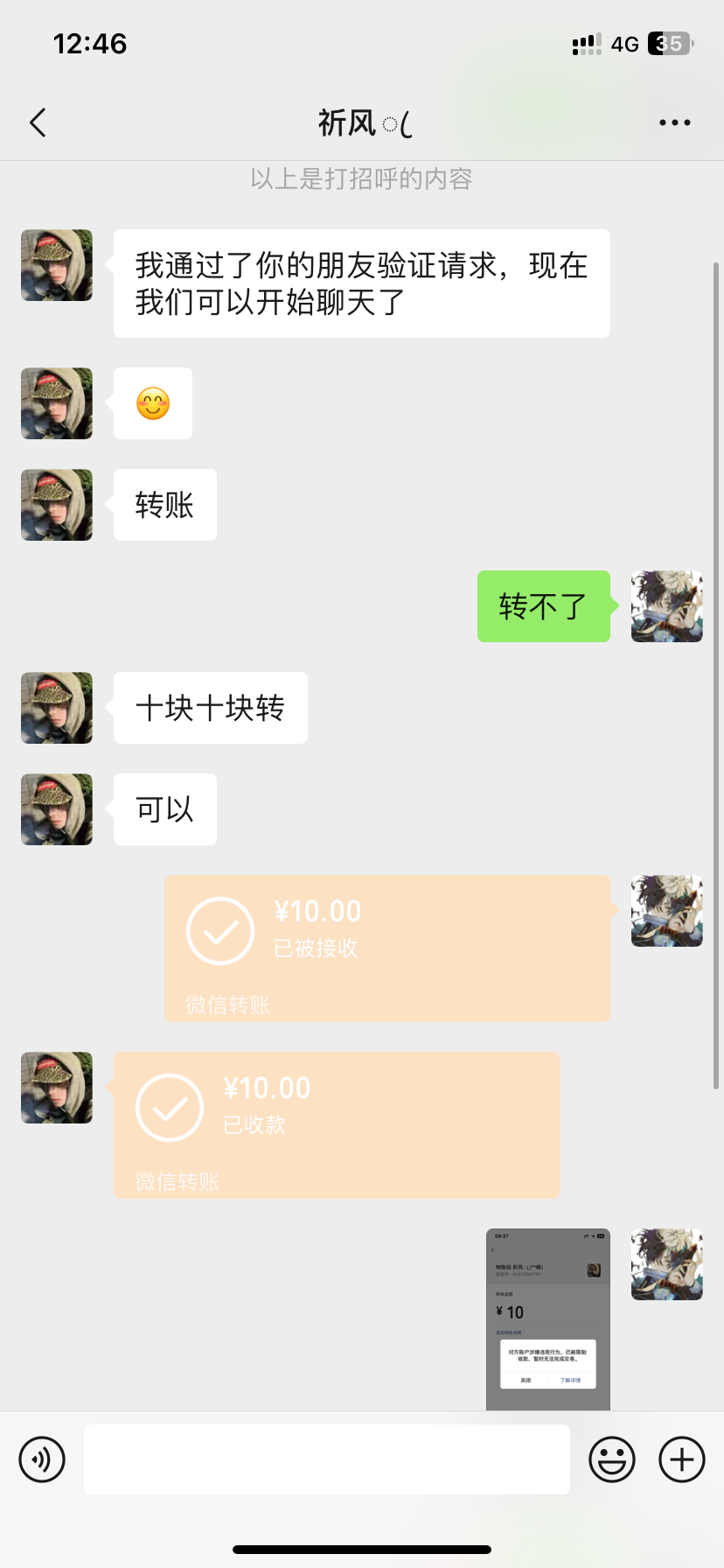This screenshot has width=724, height=1568.
Task: View the sent screenshot image
Action: tap(547, 1319)
